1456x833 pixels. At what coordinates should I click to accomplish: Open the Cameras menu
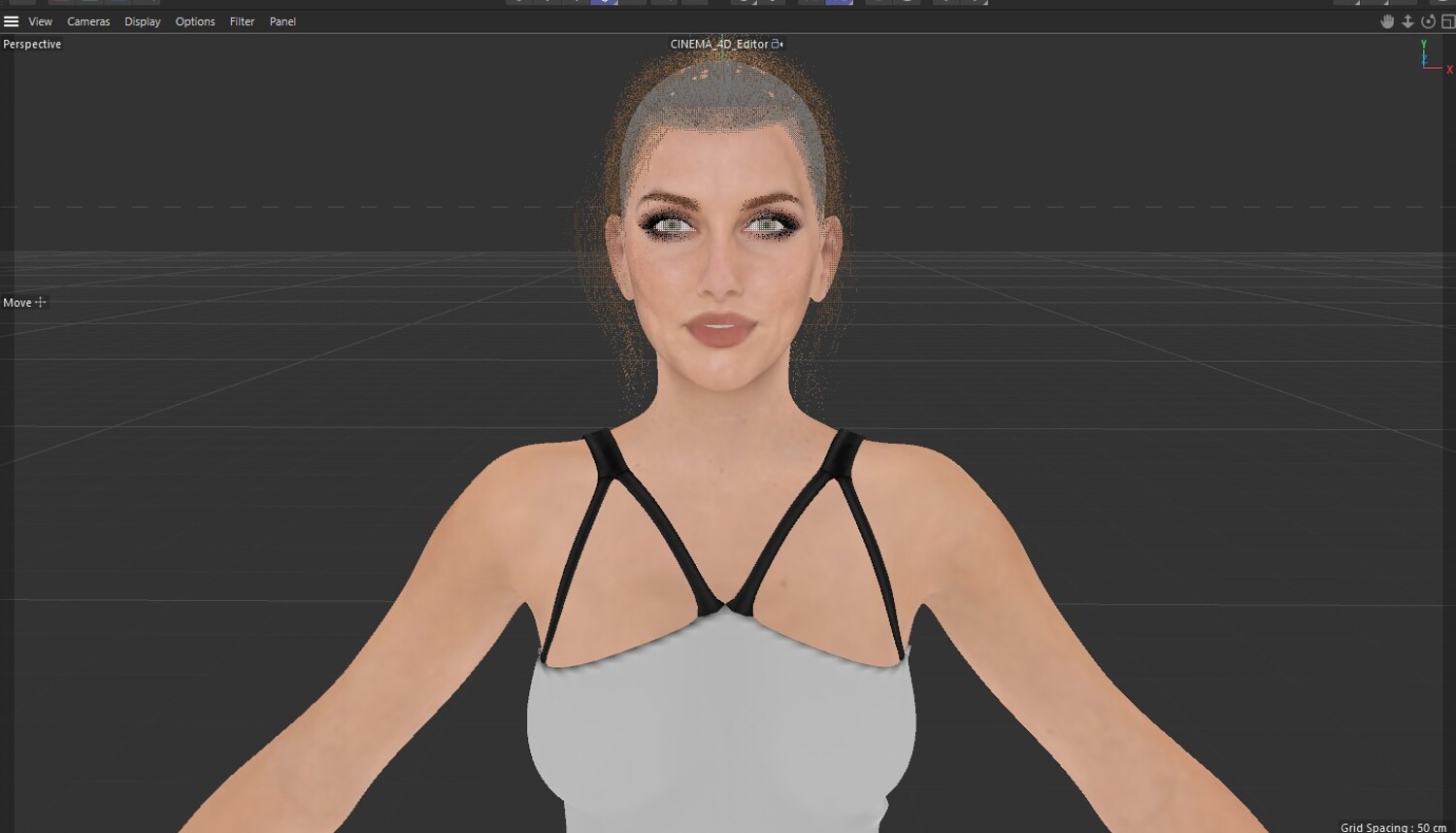click(x=88, y=21)
